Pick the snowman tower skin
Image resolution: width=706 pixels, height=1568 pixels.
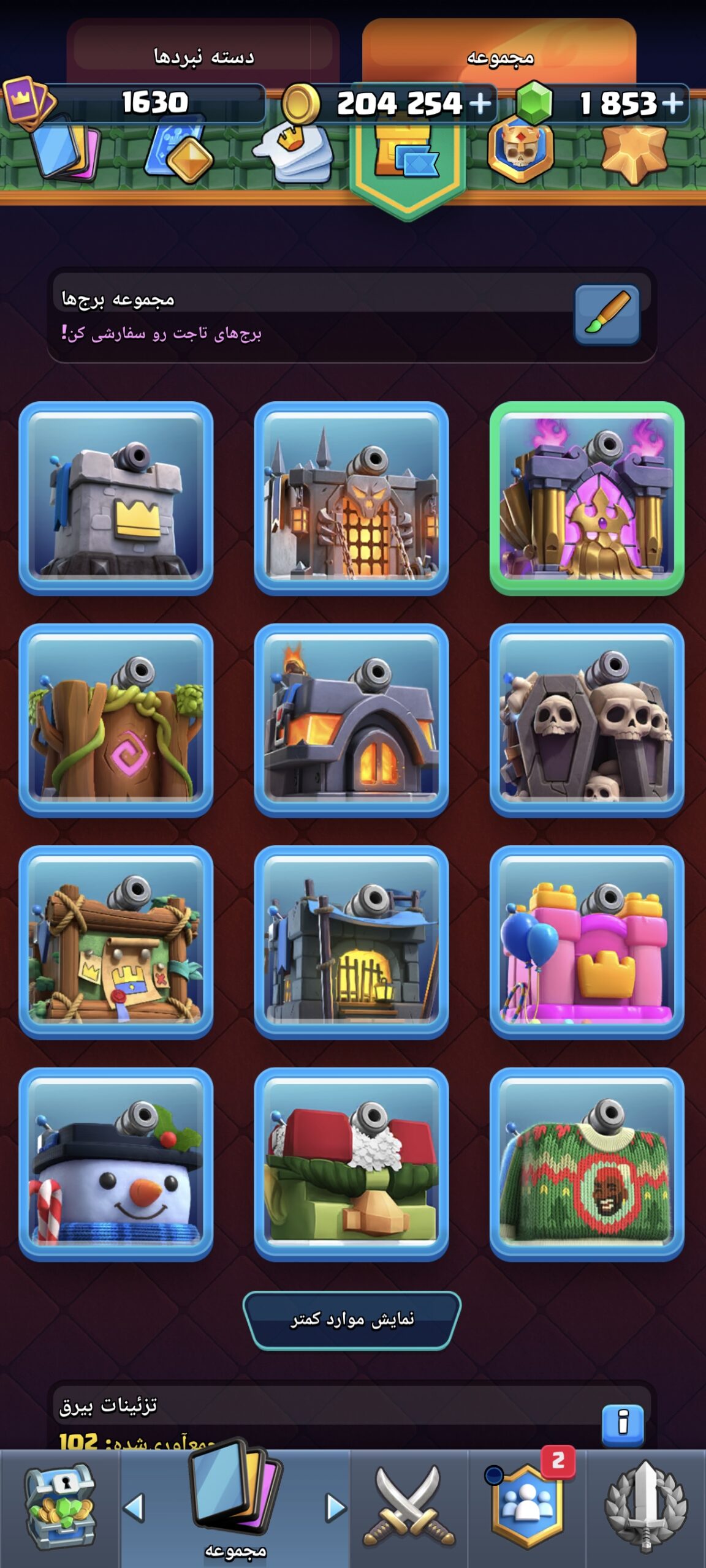116,1164
